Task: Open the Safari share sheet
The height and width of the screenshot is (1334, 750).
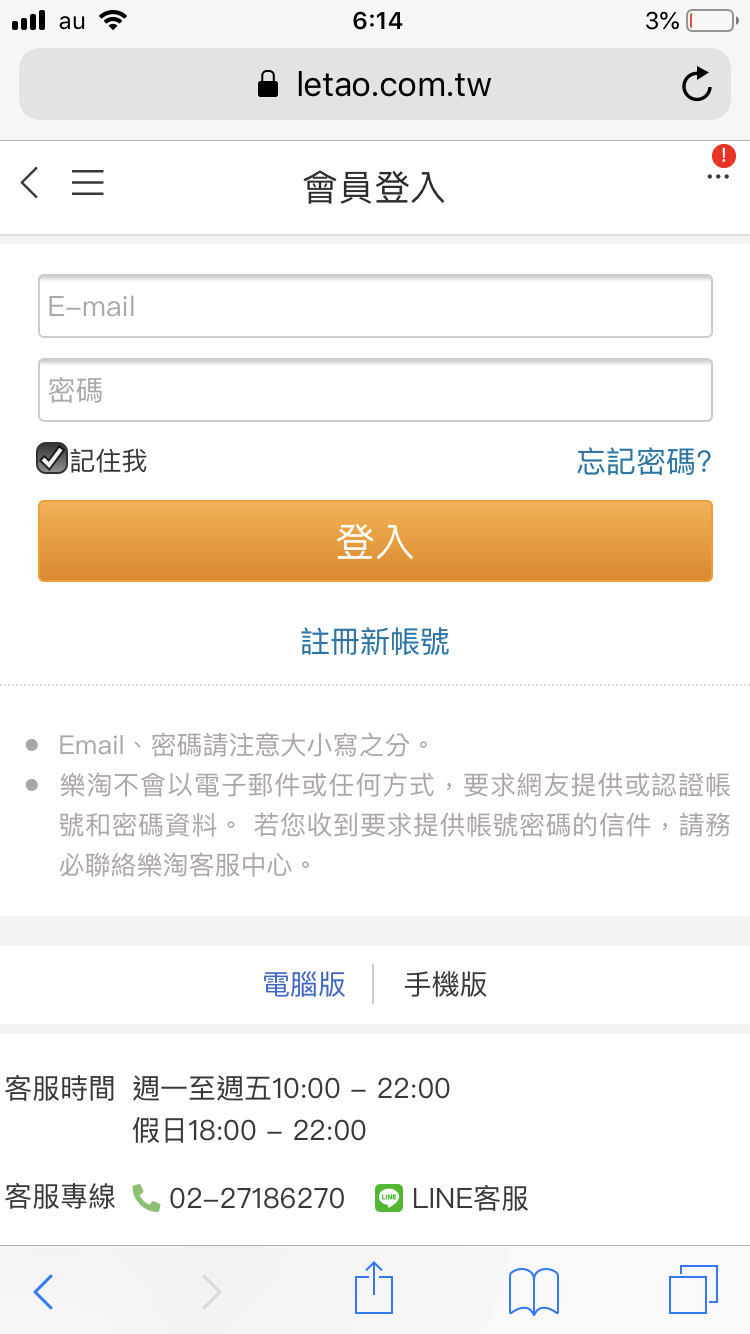Action: pos(375,1290)
